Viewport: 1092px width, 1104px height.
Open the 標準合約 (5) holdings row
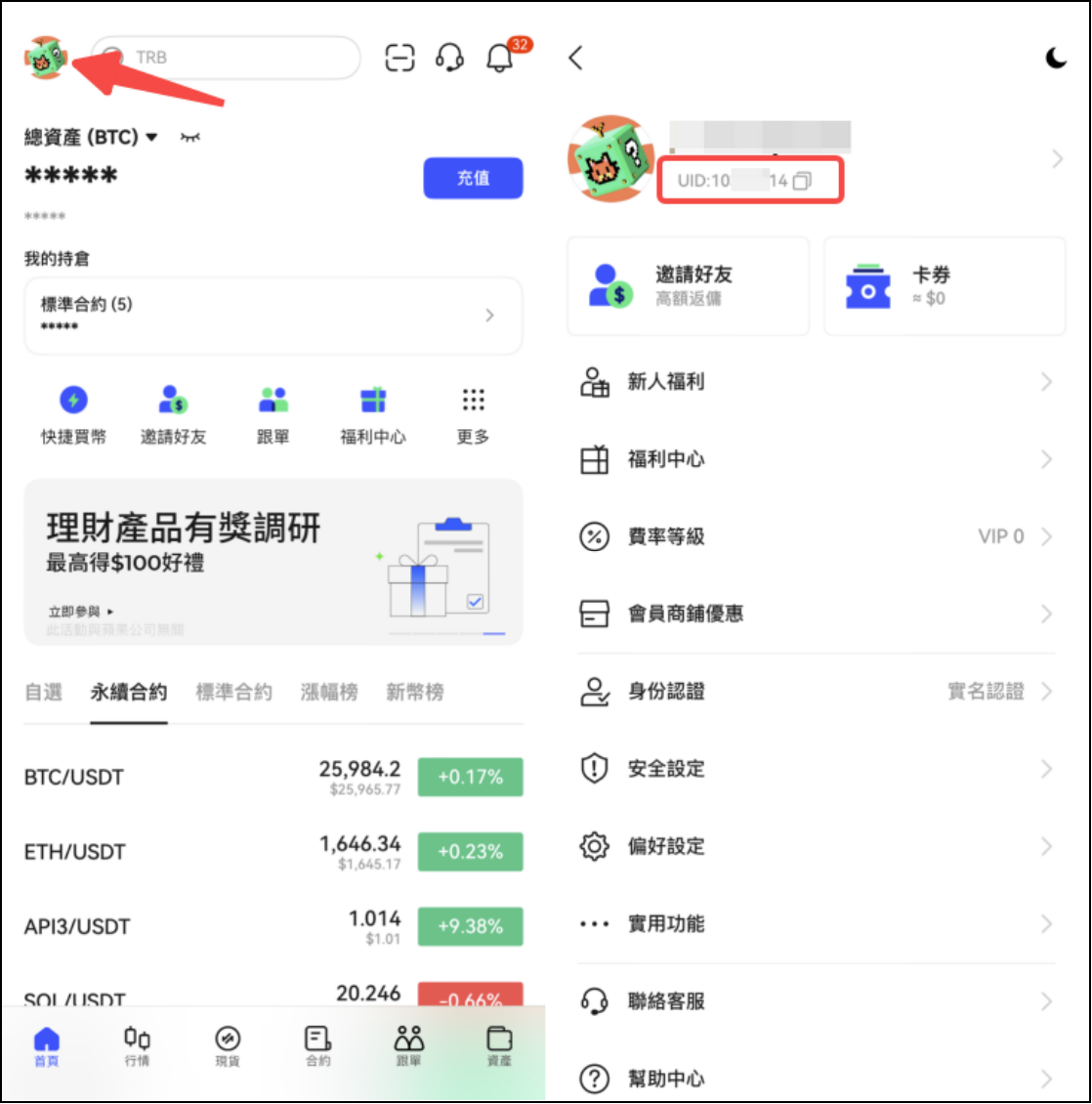pos(273,316)
